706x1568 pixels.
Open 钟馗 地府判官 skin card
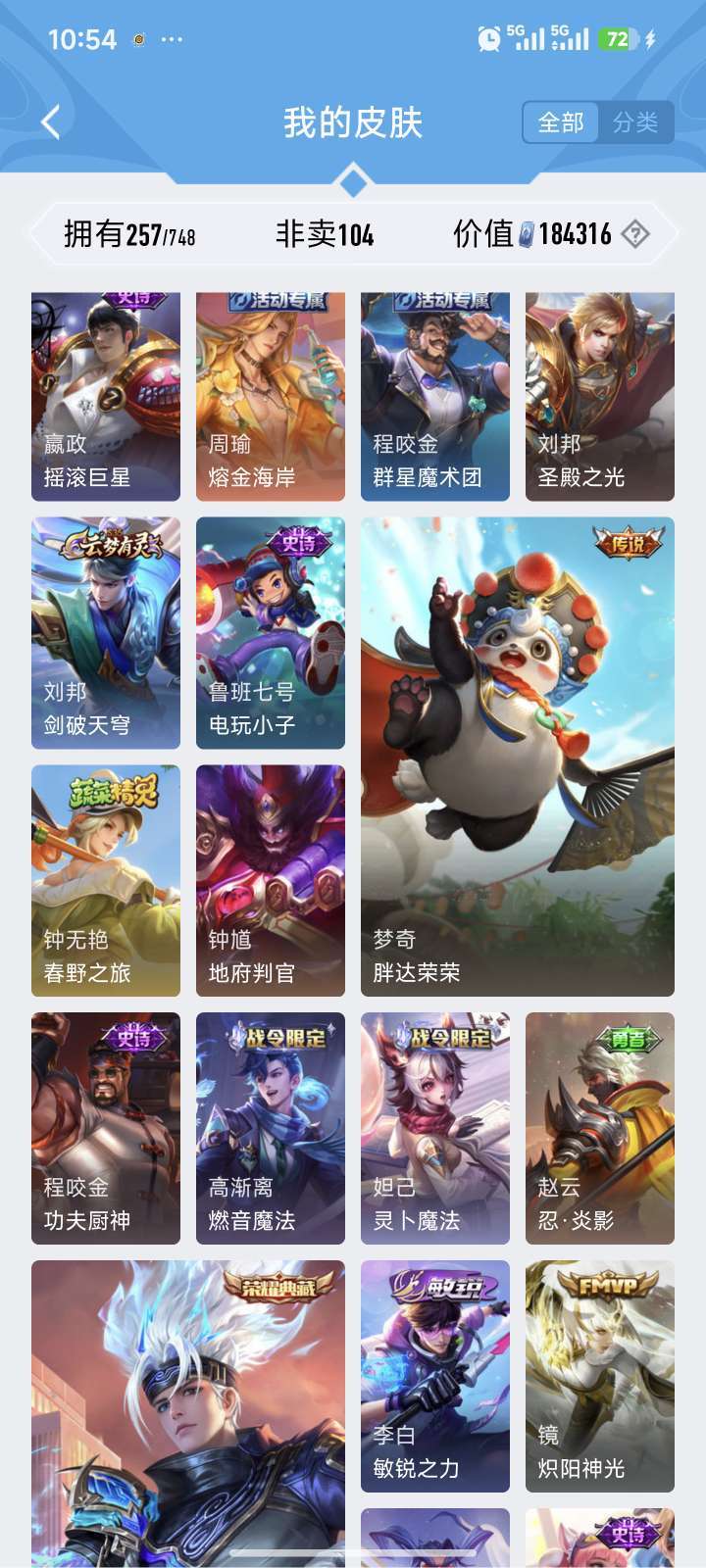click(271, 881)
